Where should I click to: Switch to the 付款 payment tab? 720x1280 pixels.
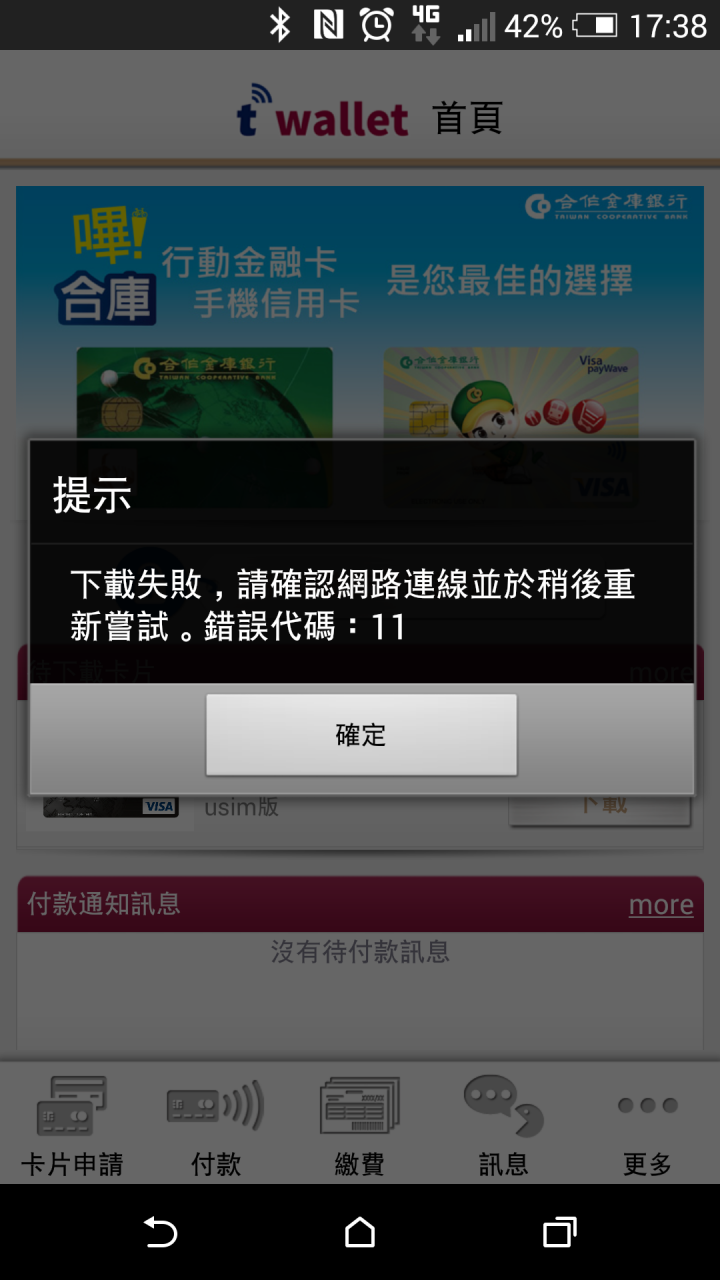[x=216, y=1124]
